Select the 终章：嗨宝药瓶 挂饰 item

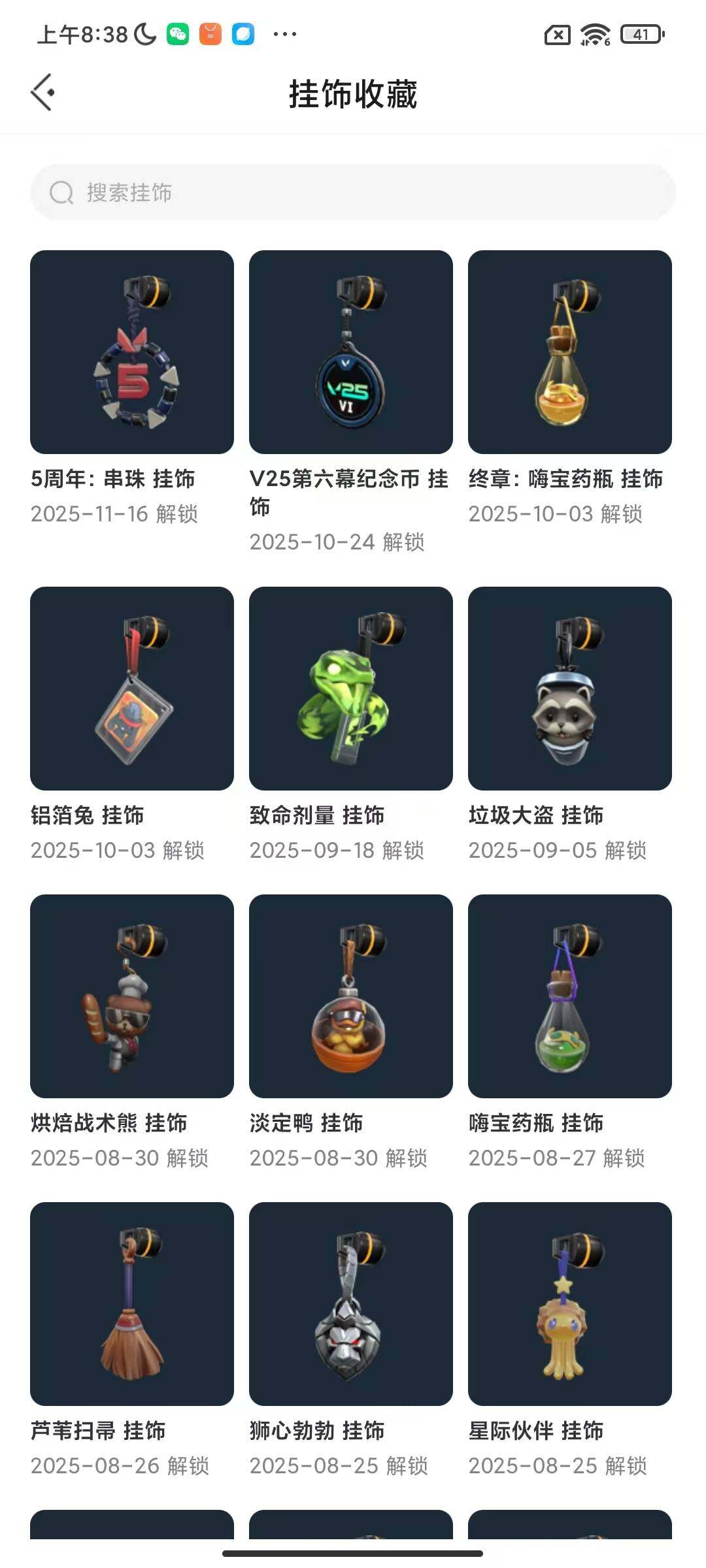[570, 352]
